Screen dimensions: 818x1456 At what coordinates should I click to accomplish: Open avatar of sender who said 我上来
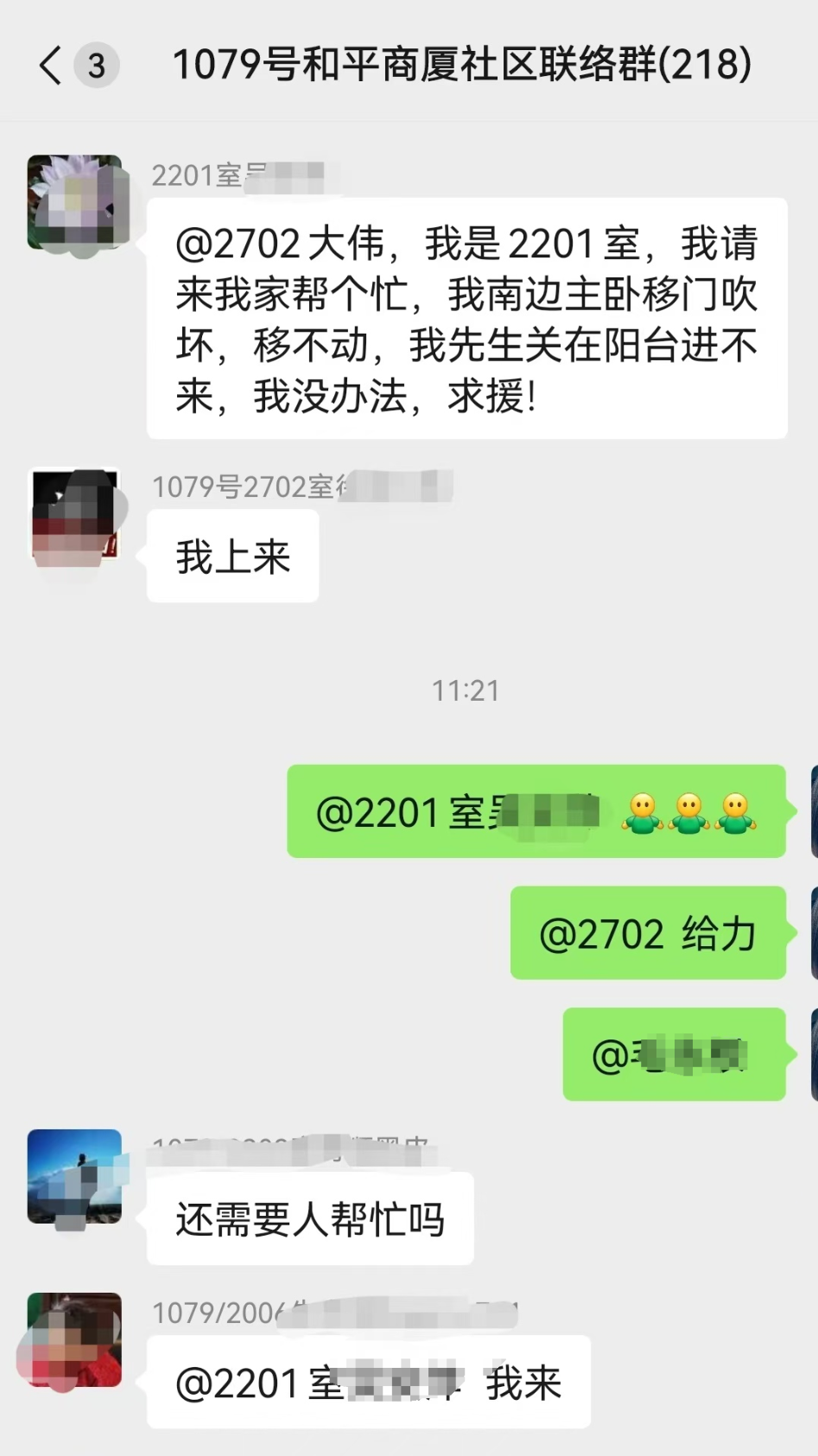pos(75,518)
